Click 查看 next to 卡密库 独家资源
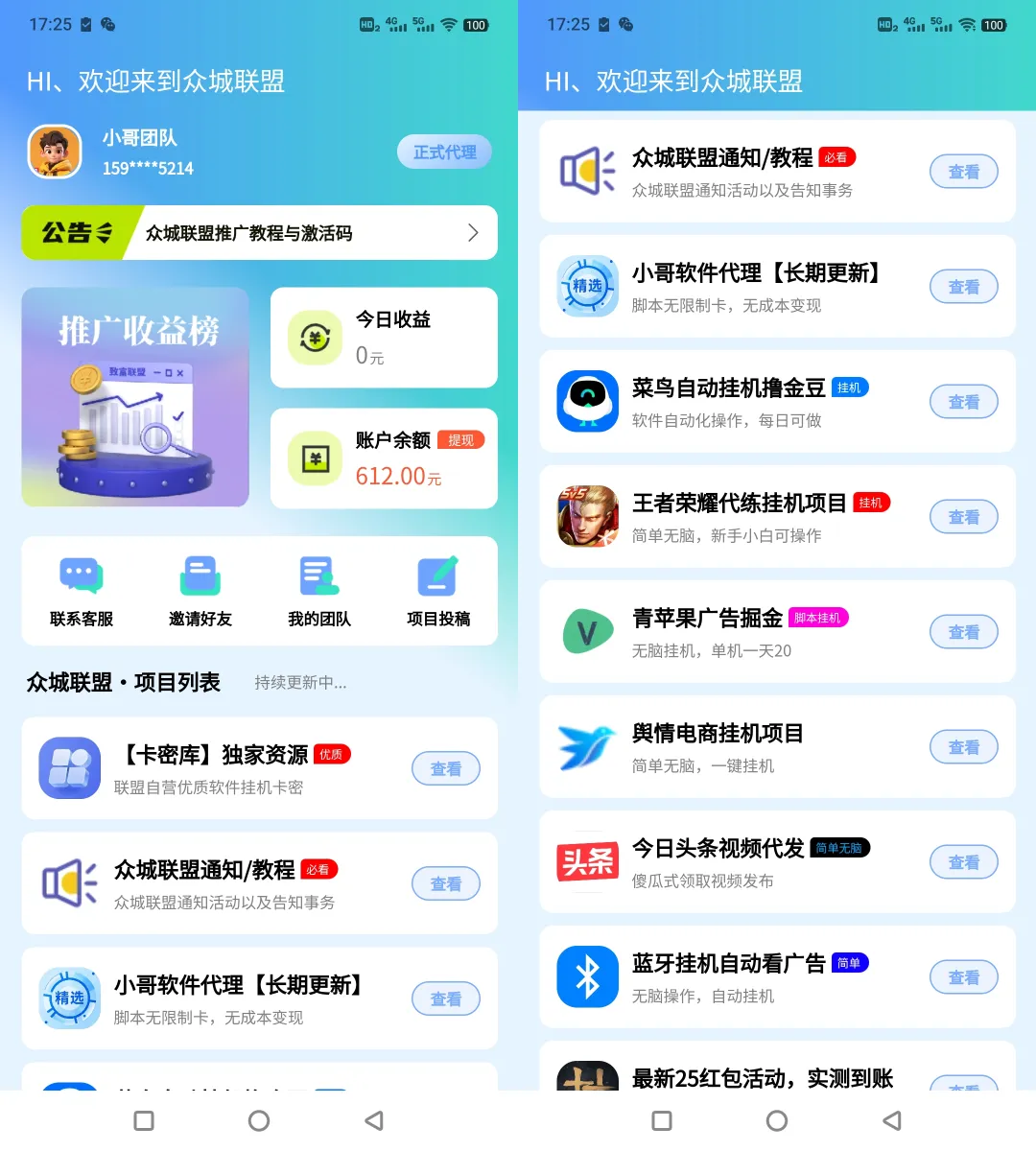This screenshot has height=1151, width=1036. 445,768
